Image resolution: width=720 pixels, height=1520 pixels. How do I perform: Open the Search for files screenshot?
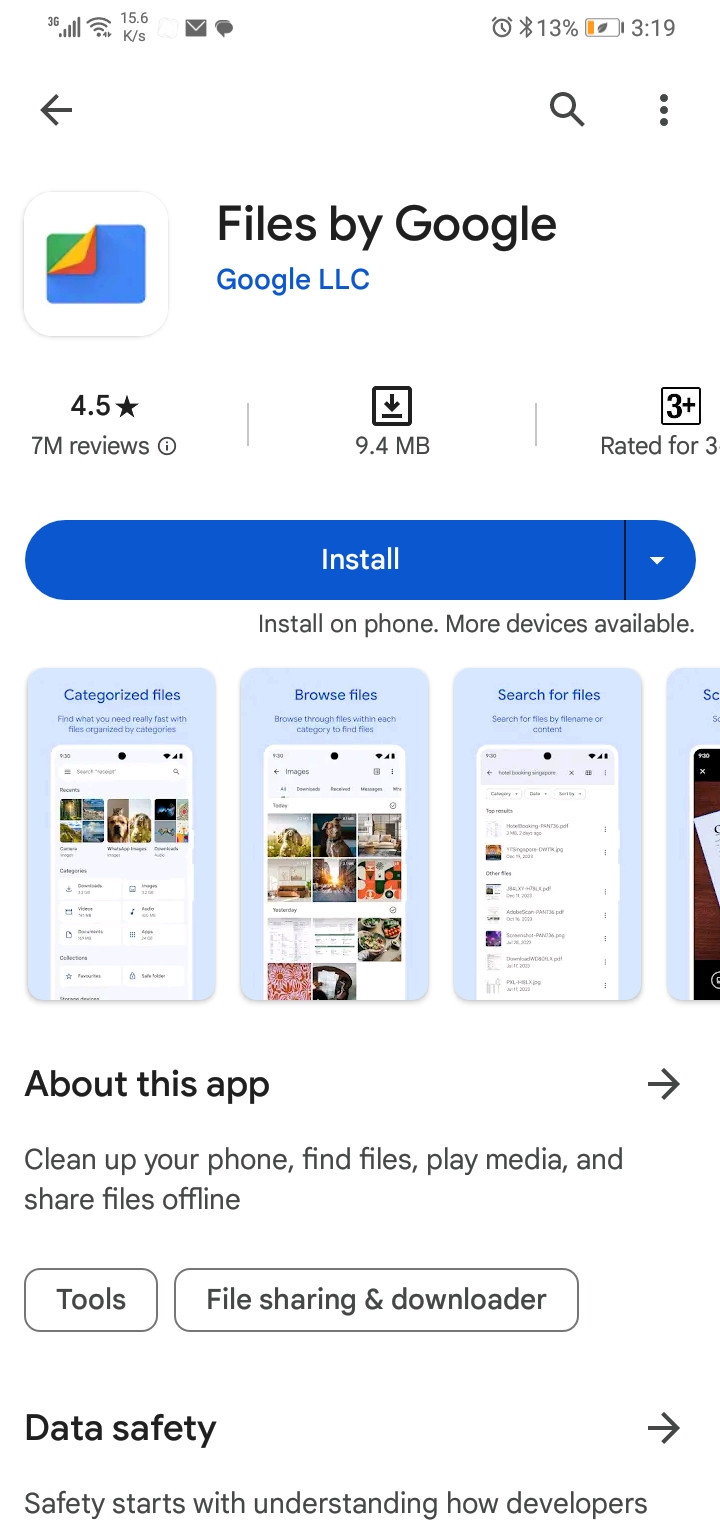(x=548, y=834)
